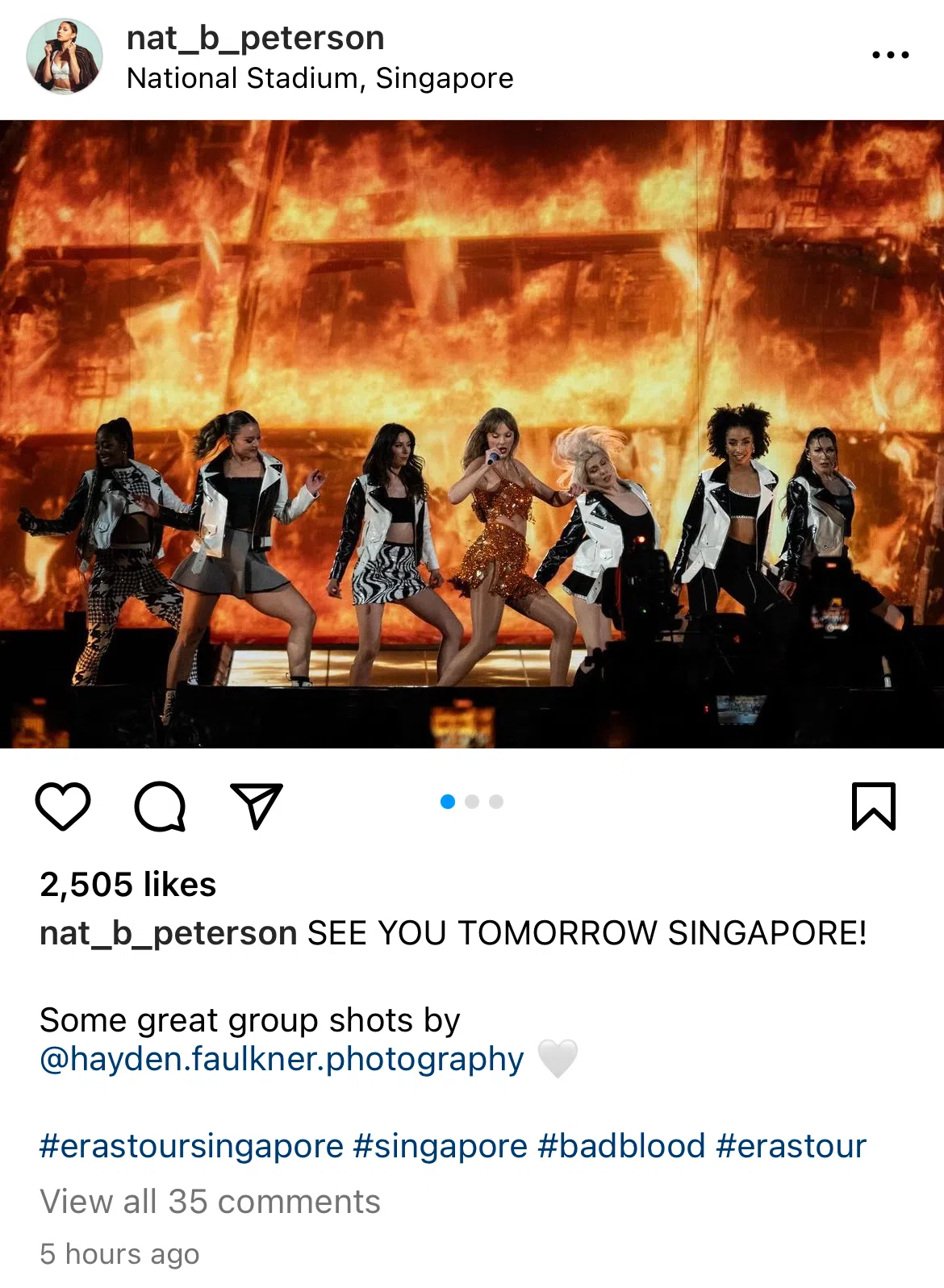Share the post via paper plane icon
Screen dimensions: 944x1288
(257, 806)
